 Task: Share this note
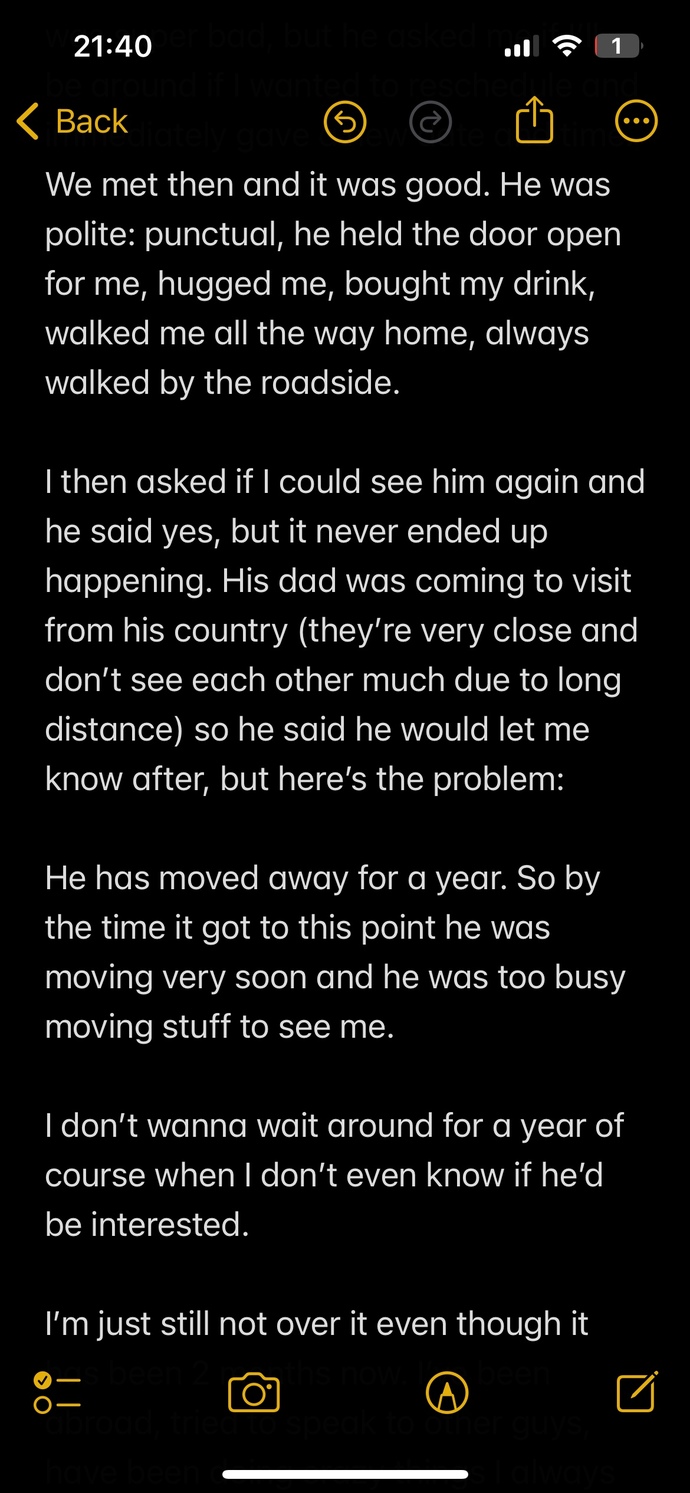[534, 122]
